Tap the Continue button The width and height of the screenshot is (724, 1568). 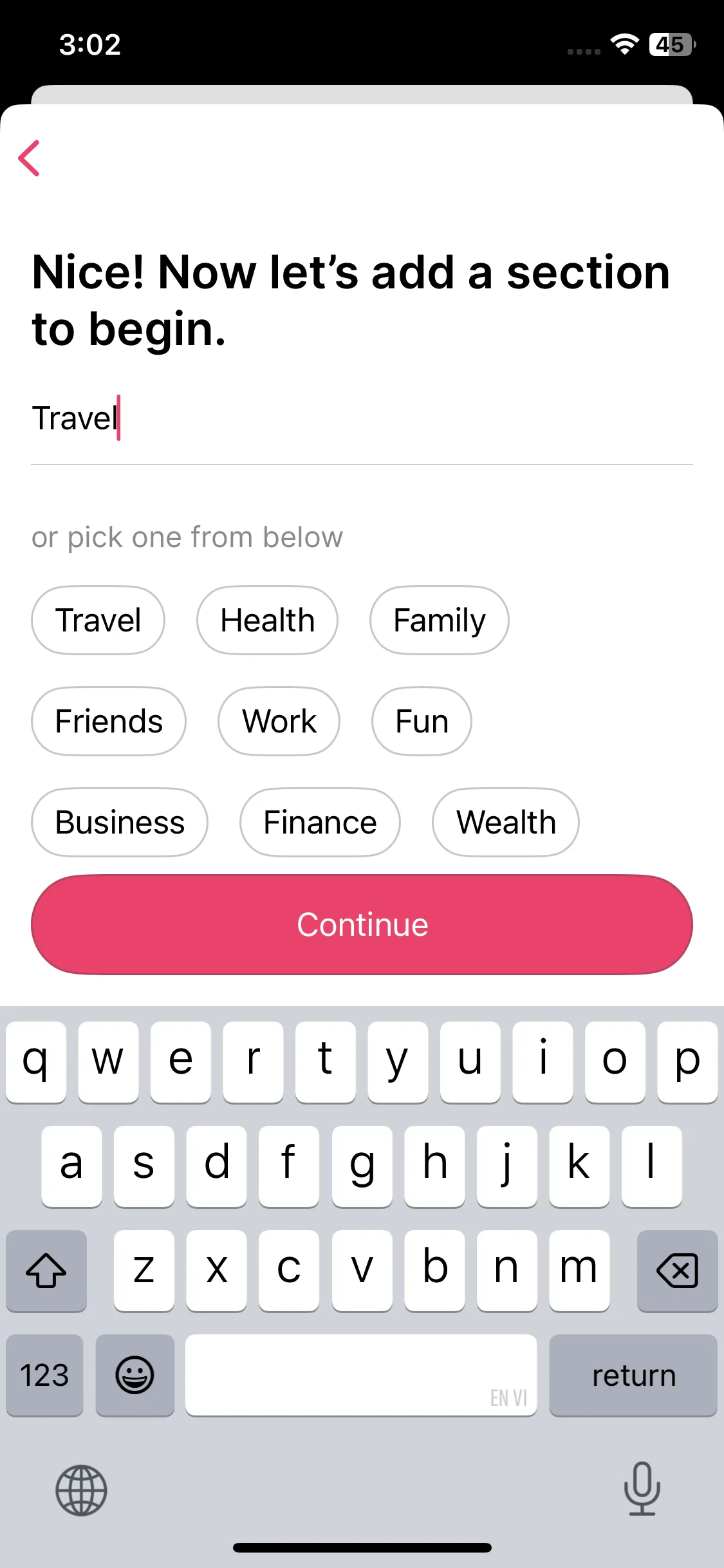pos(362,925)
